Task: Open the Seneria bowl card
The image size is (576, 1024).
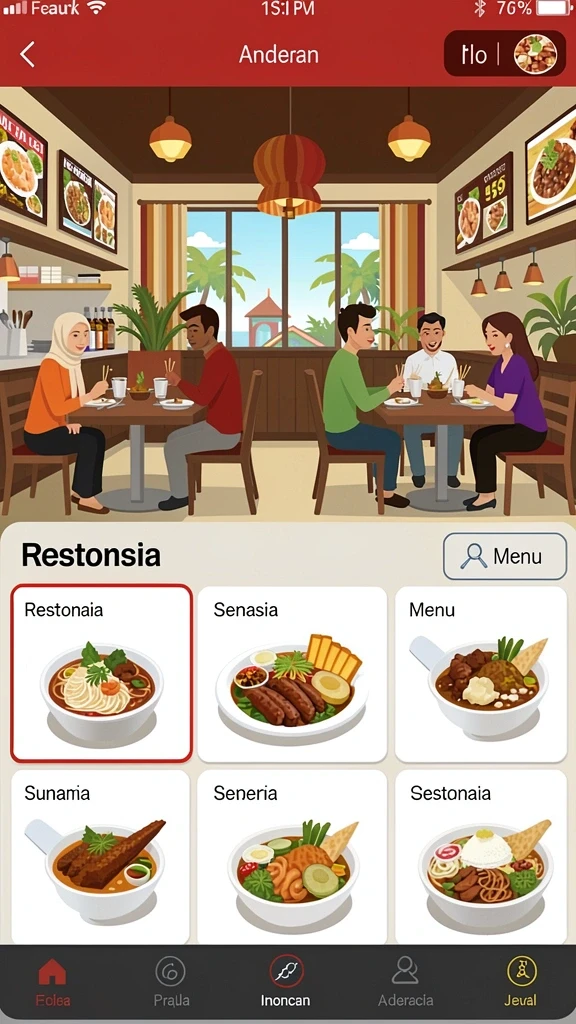Action: [x=292, y=857]
